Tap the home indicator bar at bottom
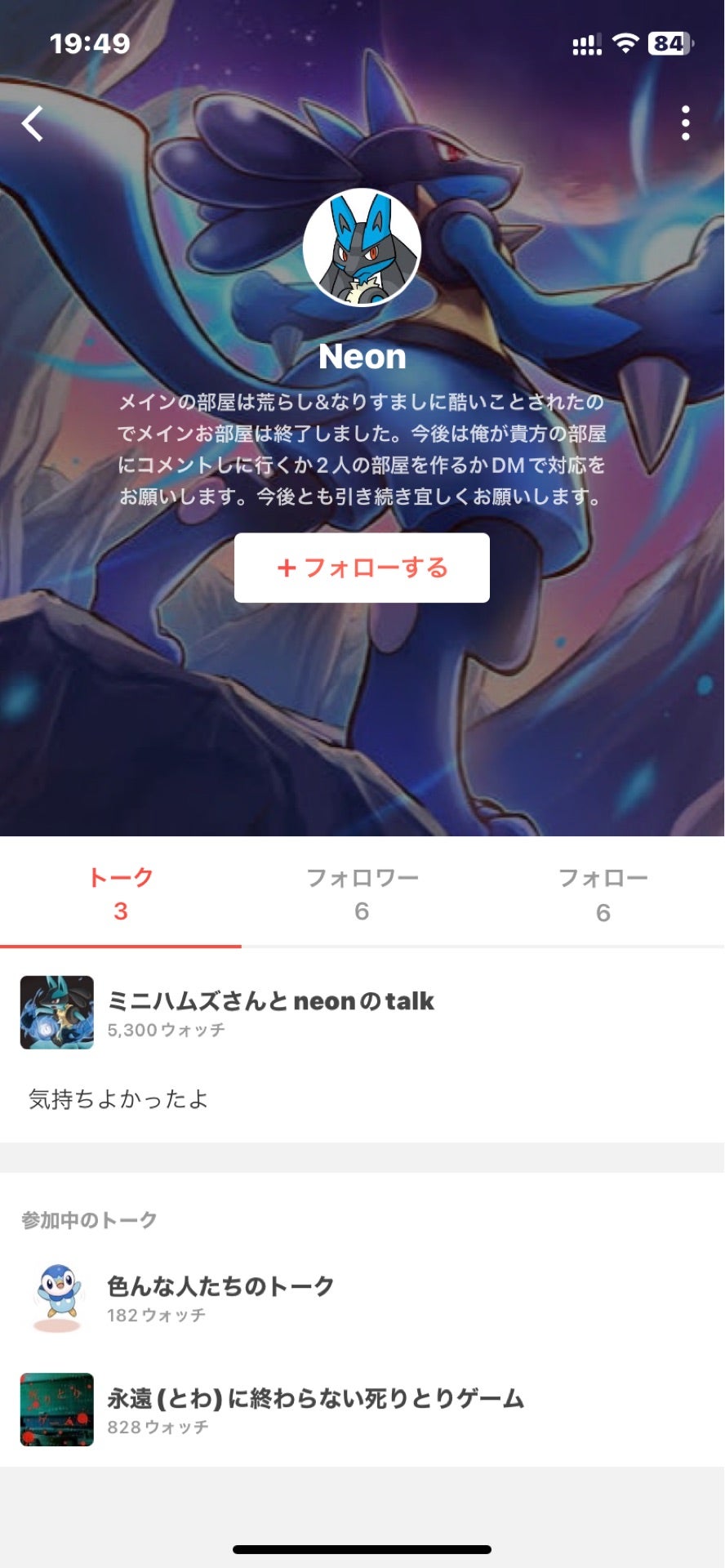The width and height of the screenshot is (725, 1568). (362, 1548)
